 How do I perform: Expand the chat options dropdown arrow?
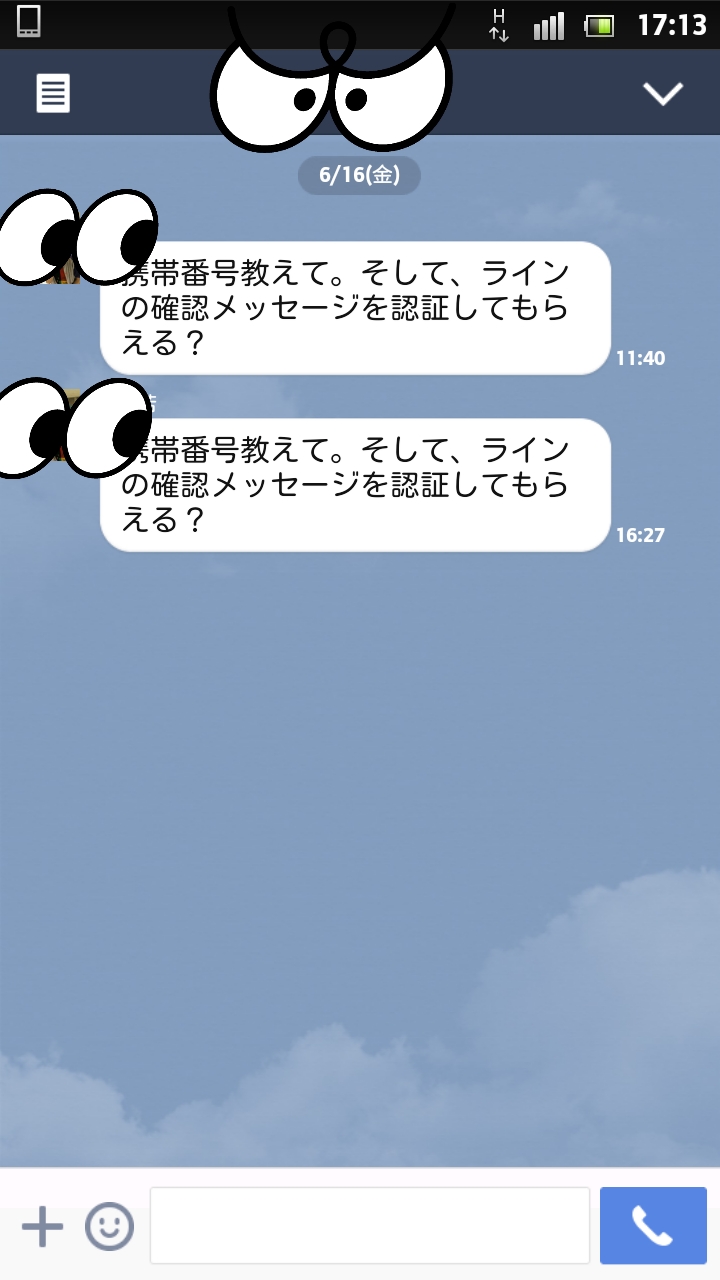(662, 93)
